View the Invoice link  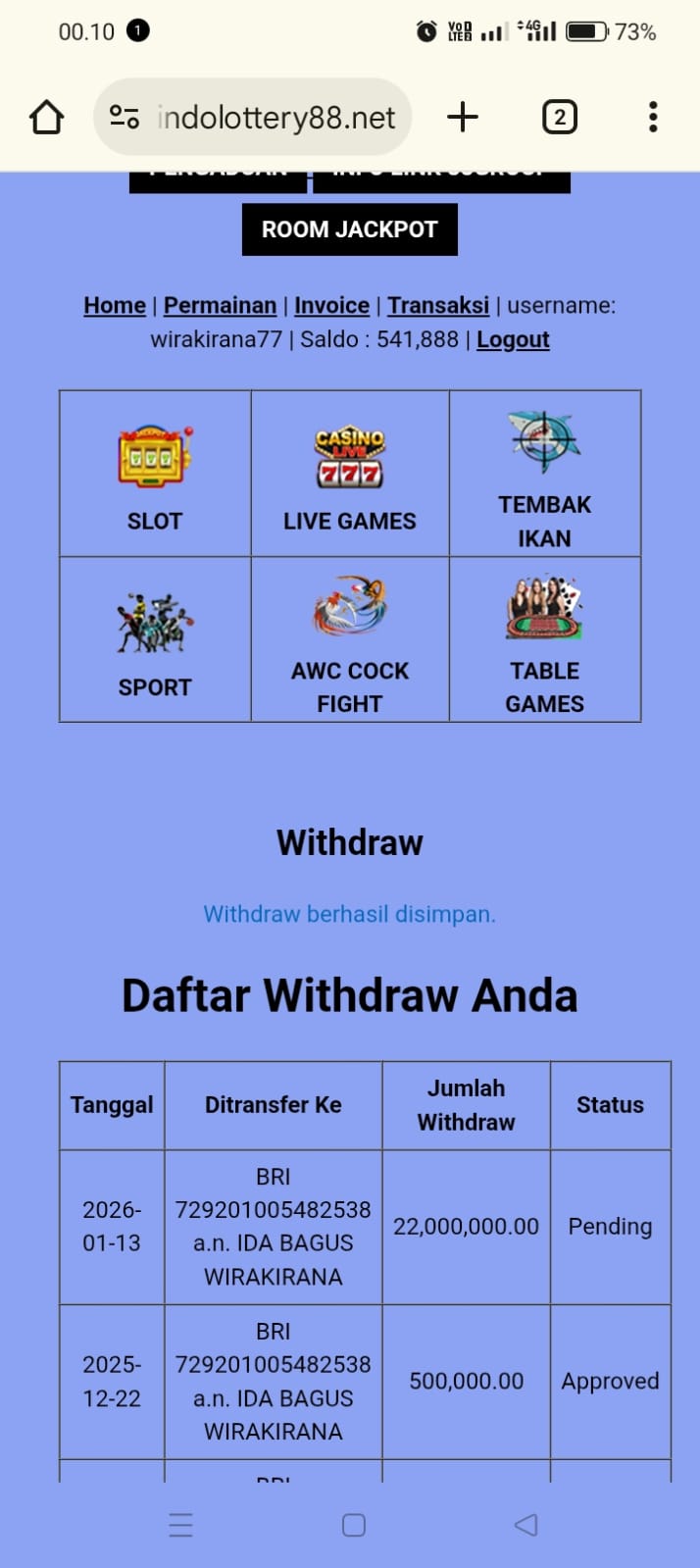tap(331, 306)
